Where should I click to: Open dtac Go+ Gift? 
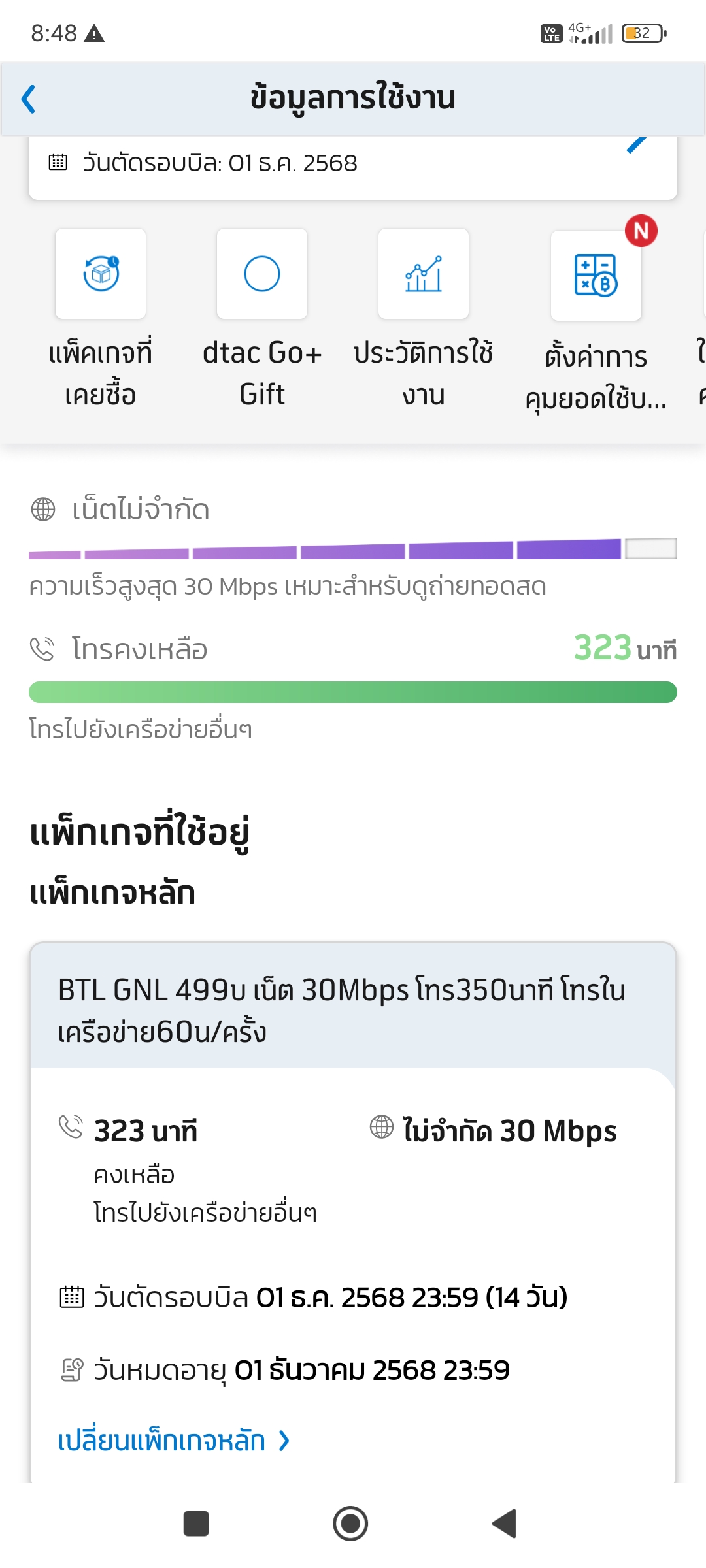click(262, 274)
